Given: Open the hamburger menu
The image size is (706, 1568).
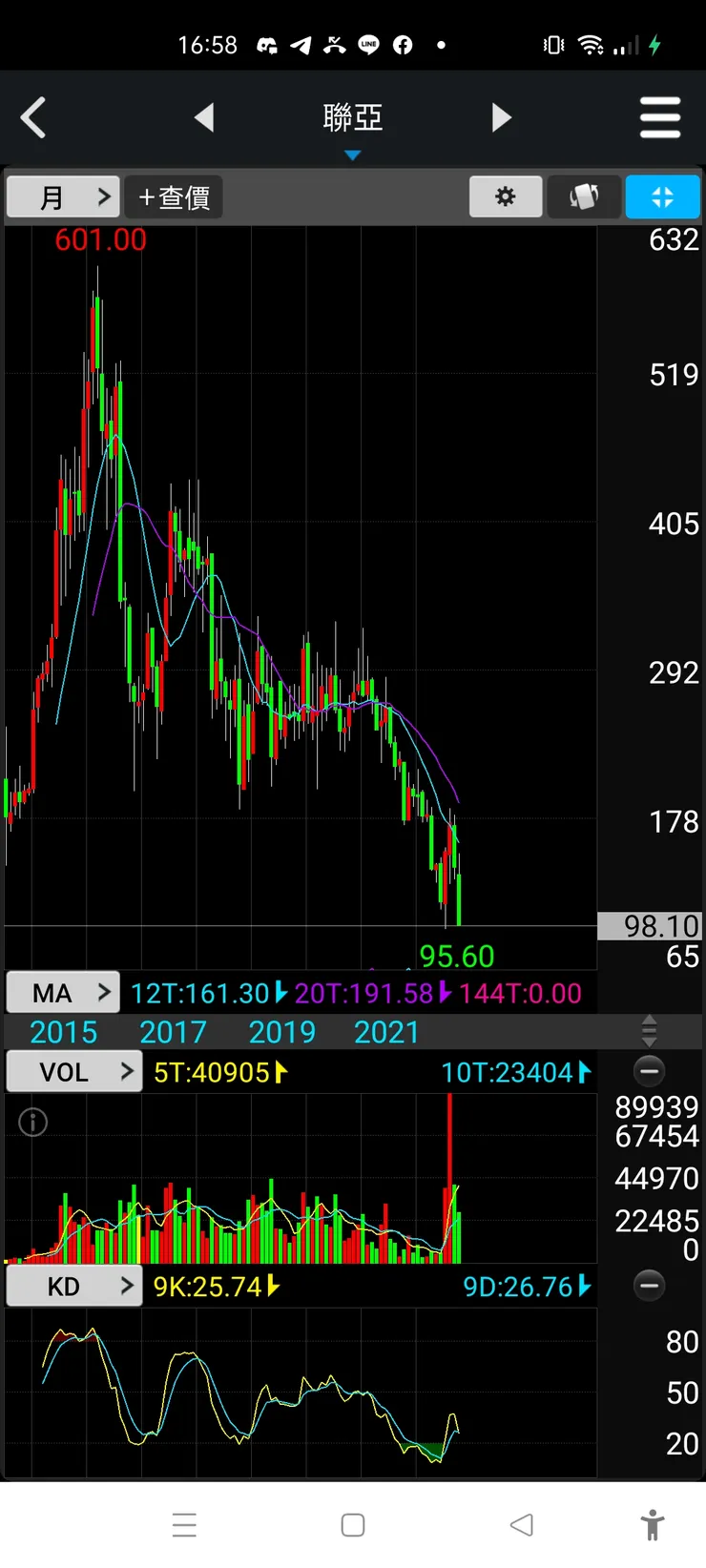Looking at the screenshot, I should tap(660, 118).
